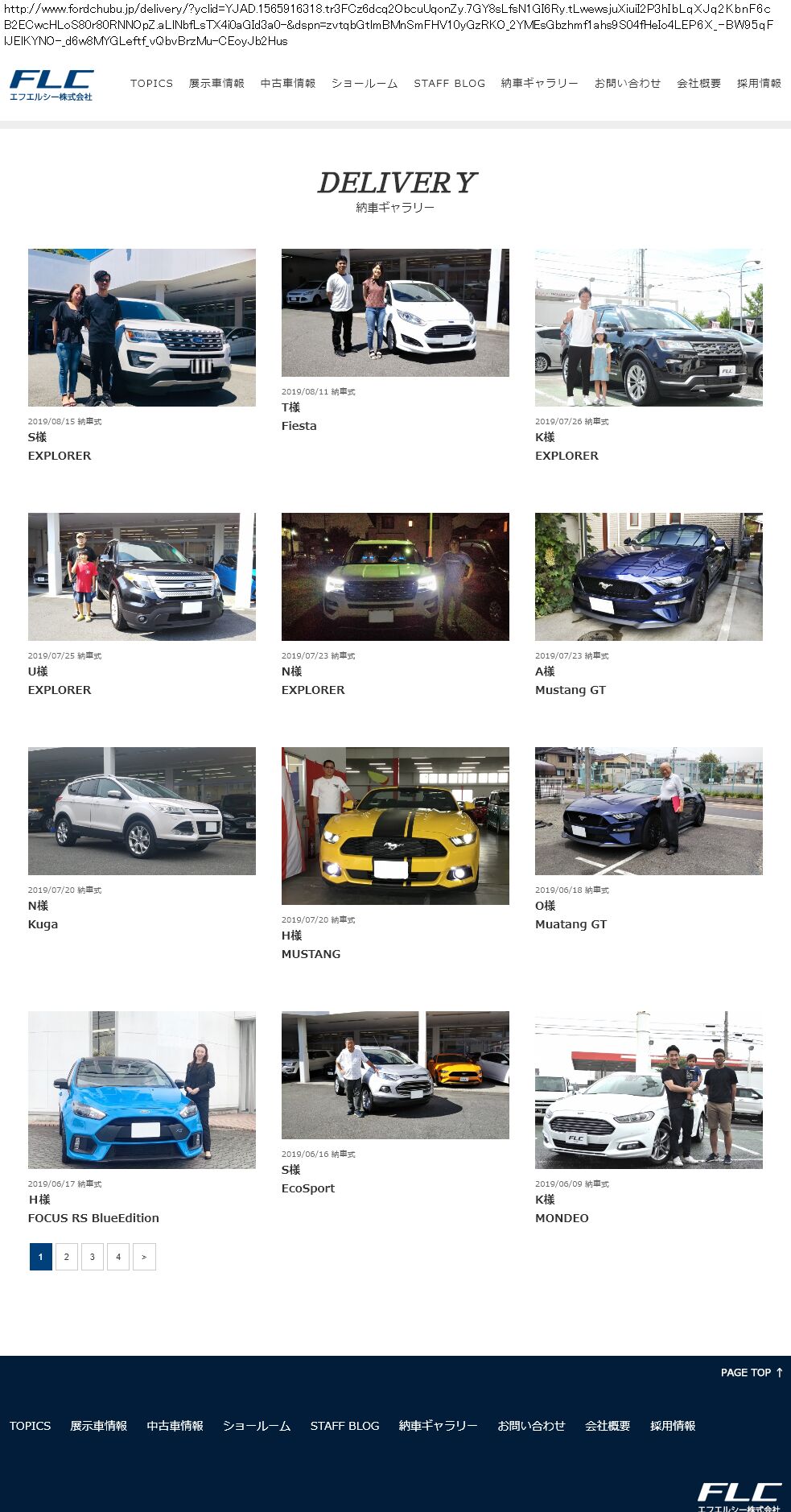Tap PAGE TOP to return upward

(751, 1372)
